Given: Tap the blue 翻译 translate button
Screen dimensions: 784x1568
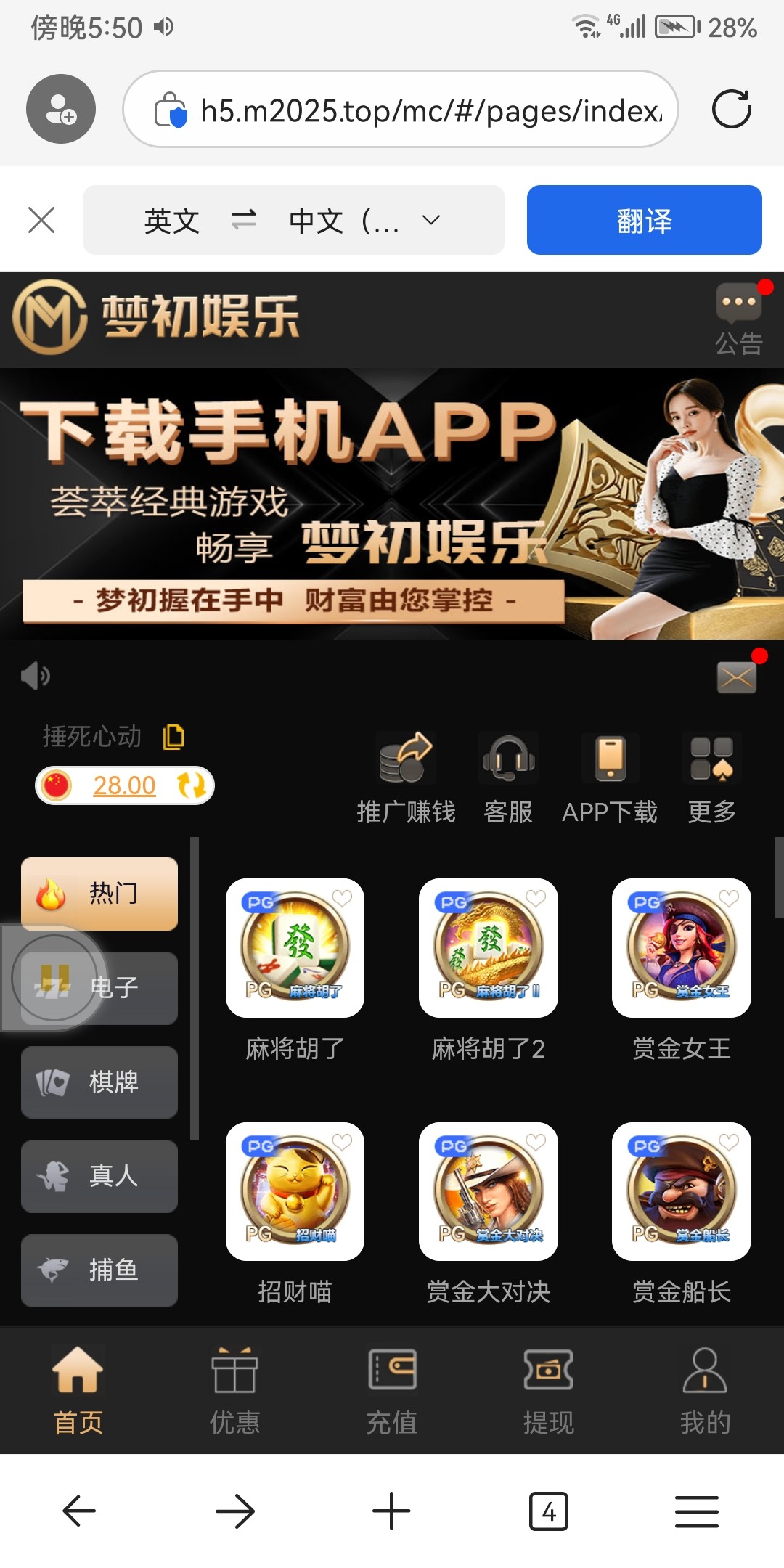Looking at the screenshot, I should (x=644, y=220).
